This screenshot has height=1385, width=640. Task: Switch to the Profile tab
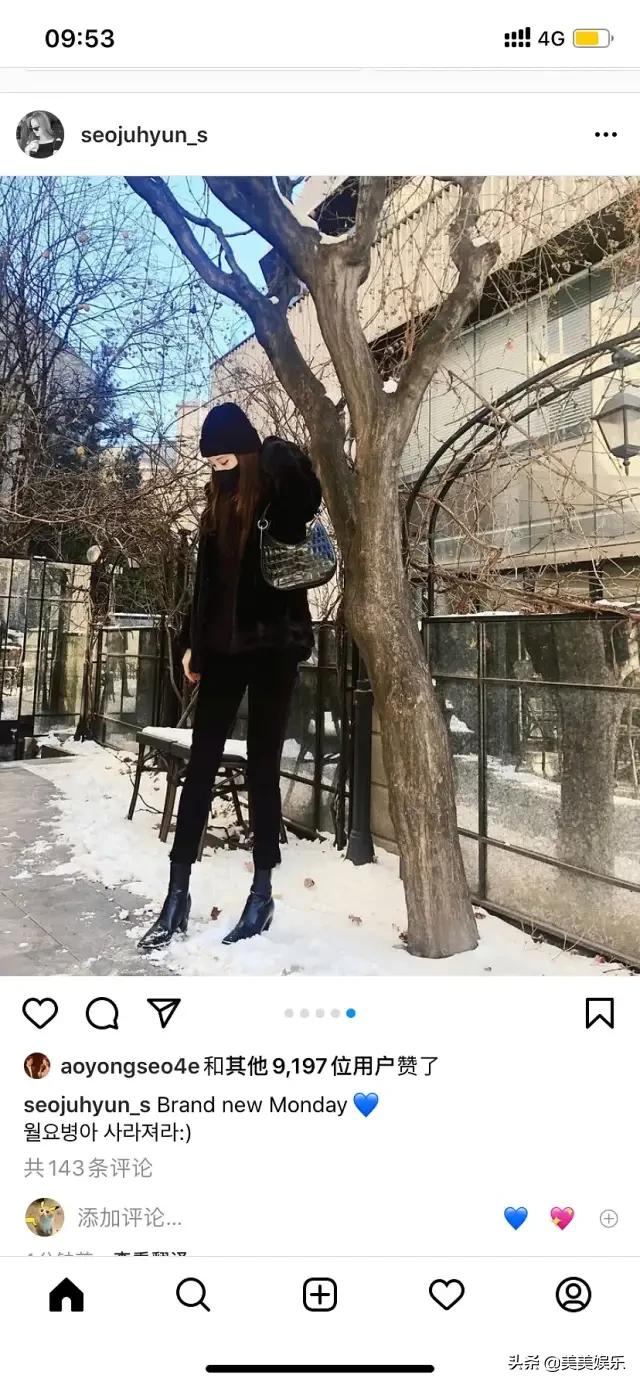[x=573, y=1295]
